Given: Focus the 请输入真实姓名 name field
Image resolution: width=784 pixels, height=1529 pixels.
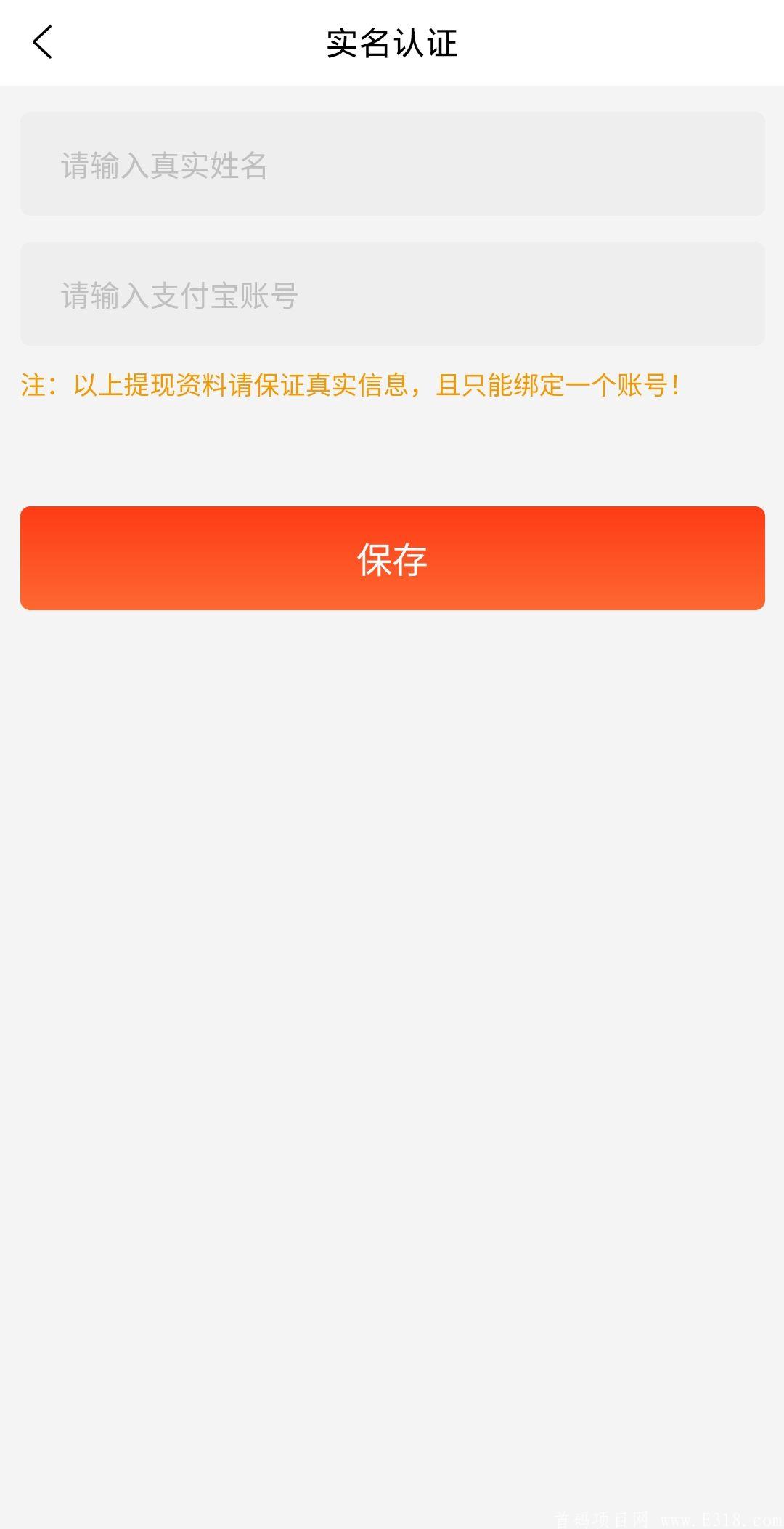Looking at the screenshot, I should point(392,164).
